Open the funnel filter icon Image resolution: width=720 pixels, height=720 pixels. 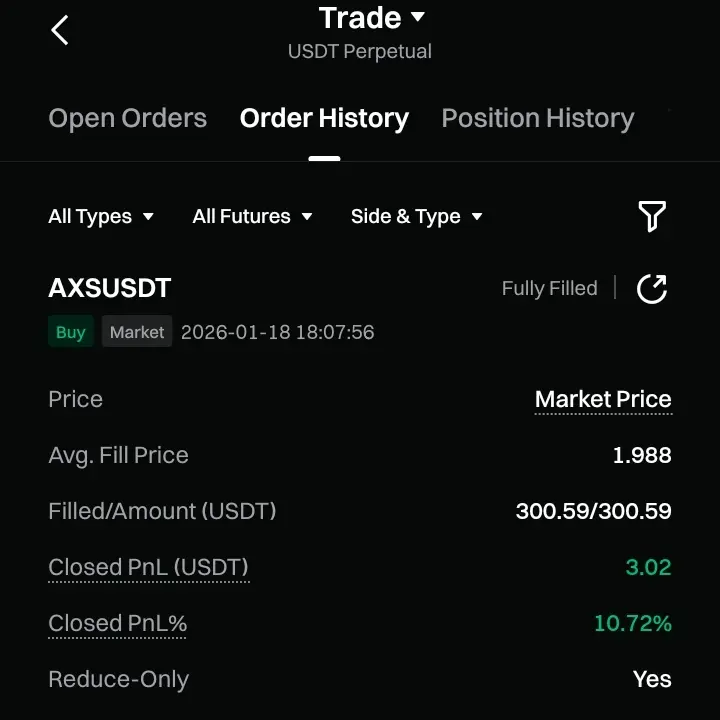(x=652, y=216)
